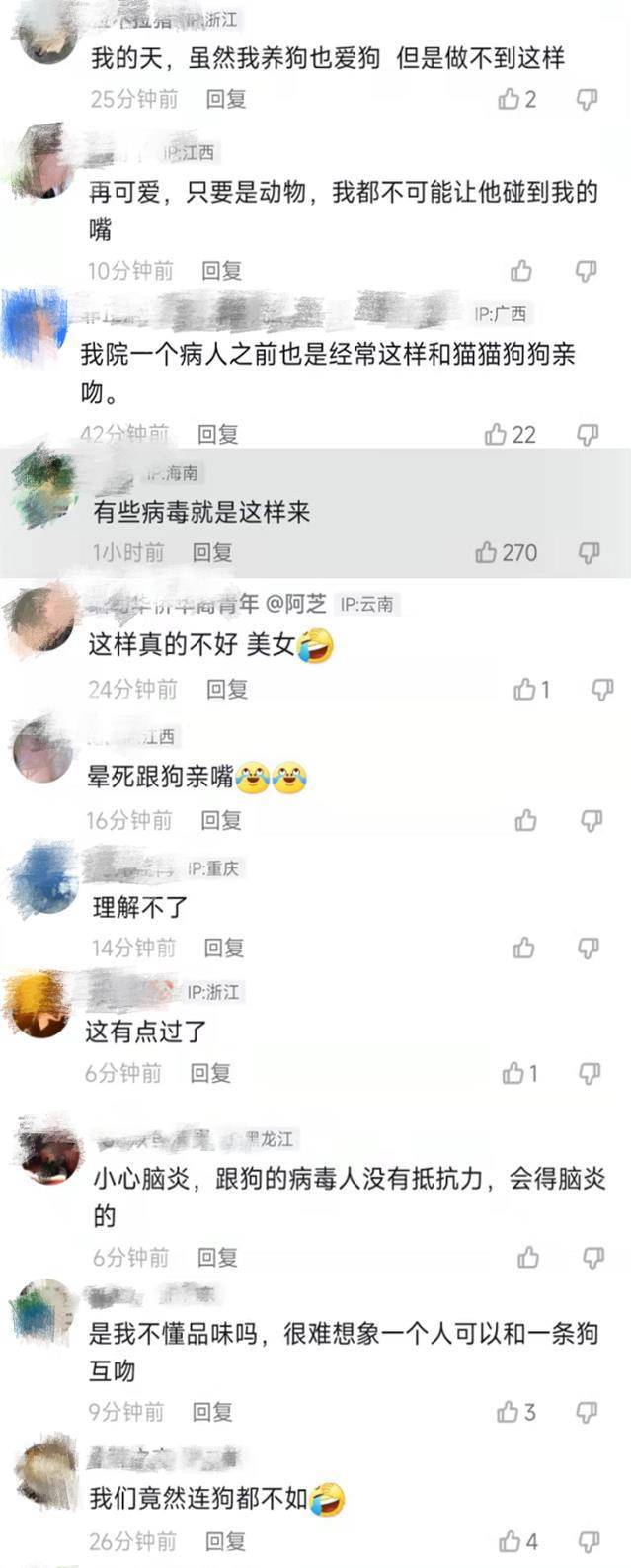631x1568 pixels.
Task: Like the comment '是我不懂品味吗'
Action: pos(509,1412)
